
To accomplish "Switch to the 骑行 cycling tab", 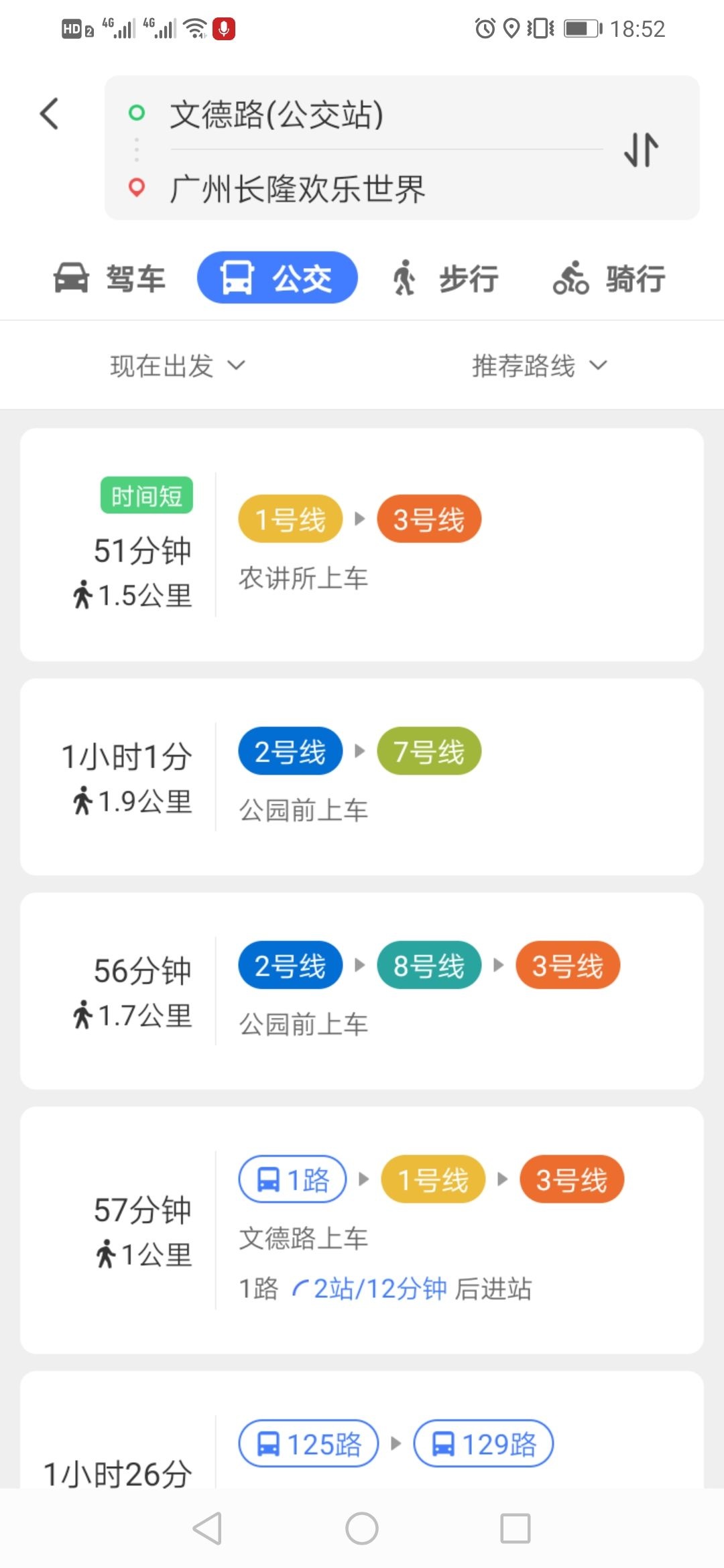I will 609,278.
